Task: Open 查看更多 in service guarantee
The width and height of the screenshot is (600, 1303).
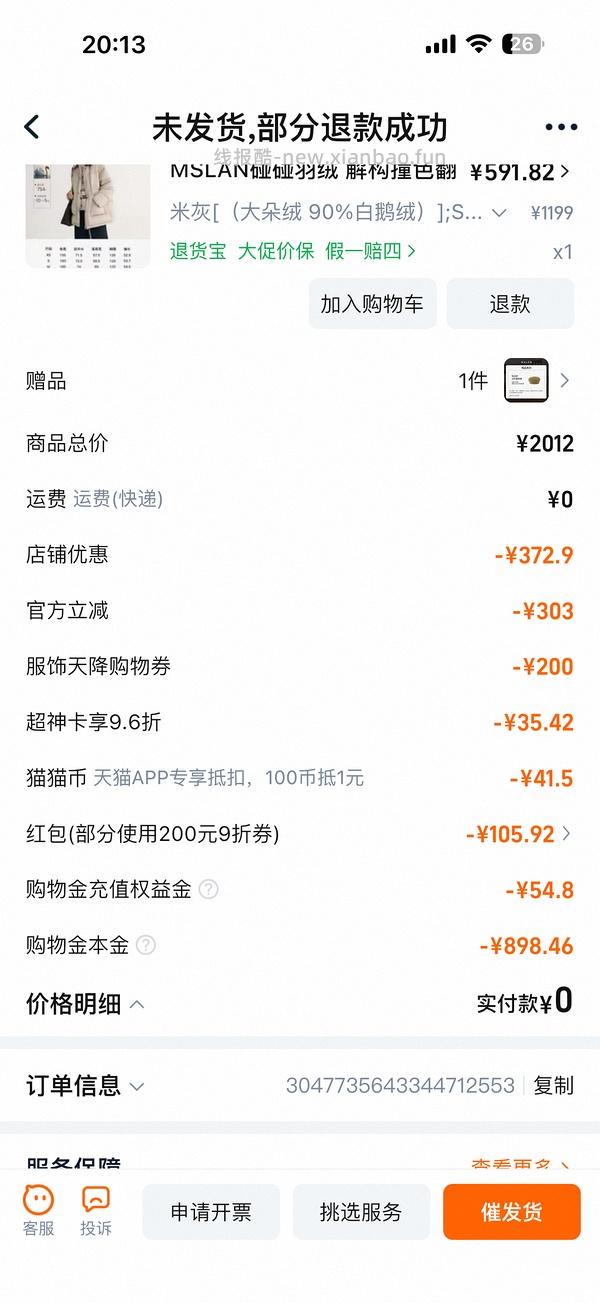Action: 520,1166
